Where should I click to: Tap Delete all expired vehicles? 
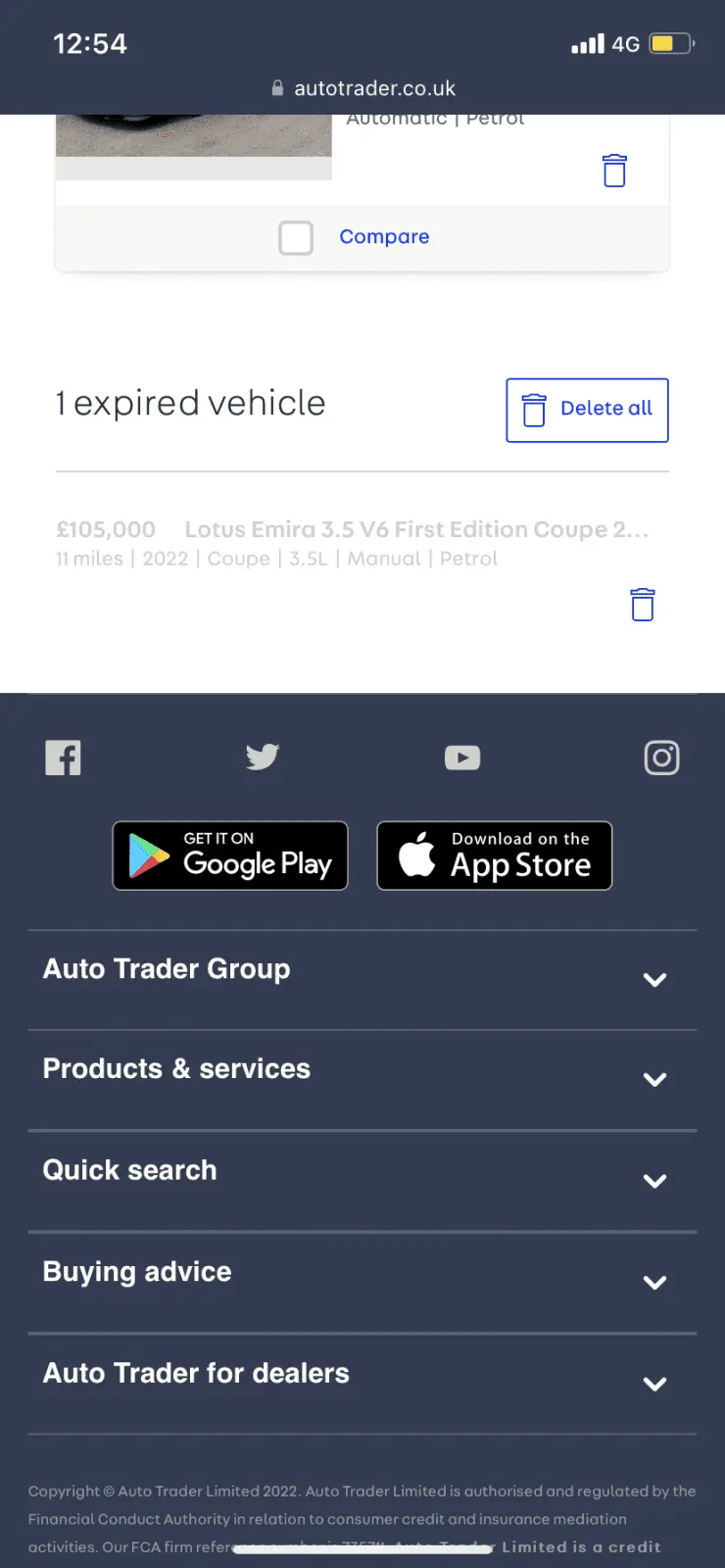[587, 410]
